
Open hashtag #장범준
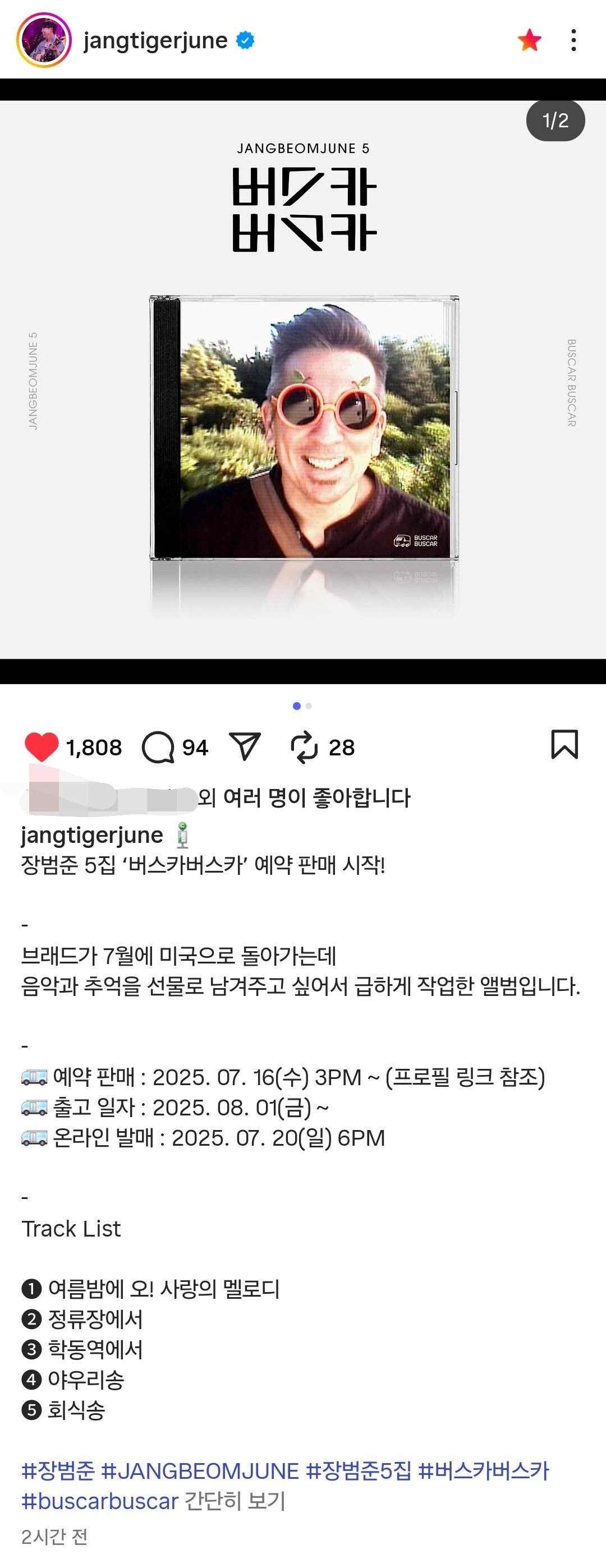58,1470
